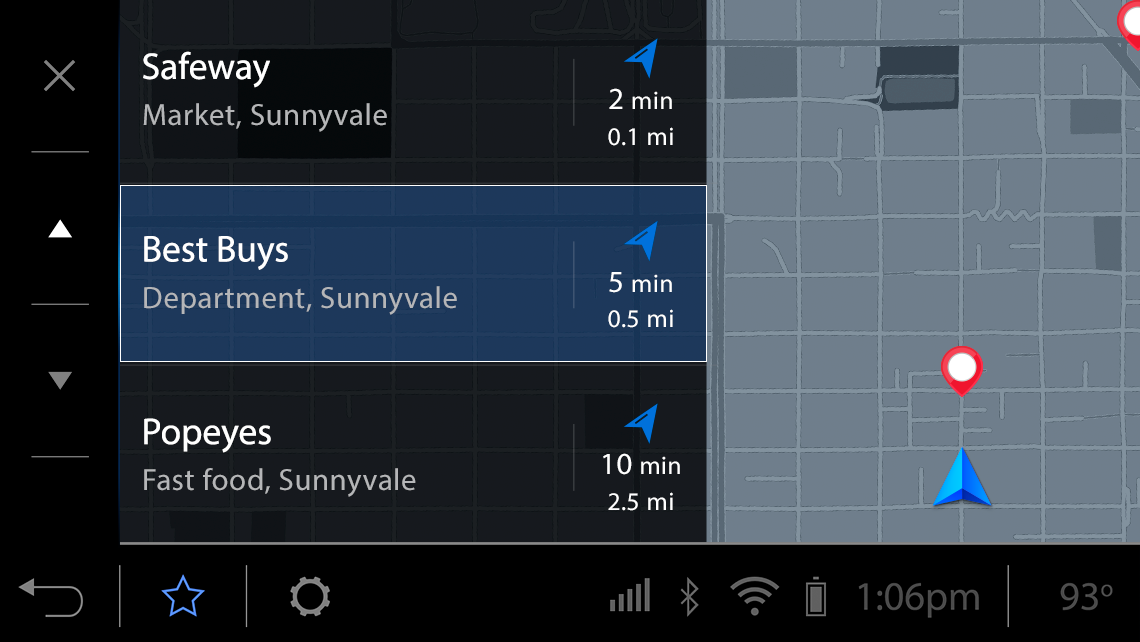
Task: Open favorites with the star icon
Action: point(183,598)
